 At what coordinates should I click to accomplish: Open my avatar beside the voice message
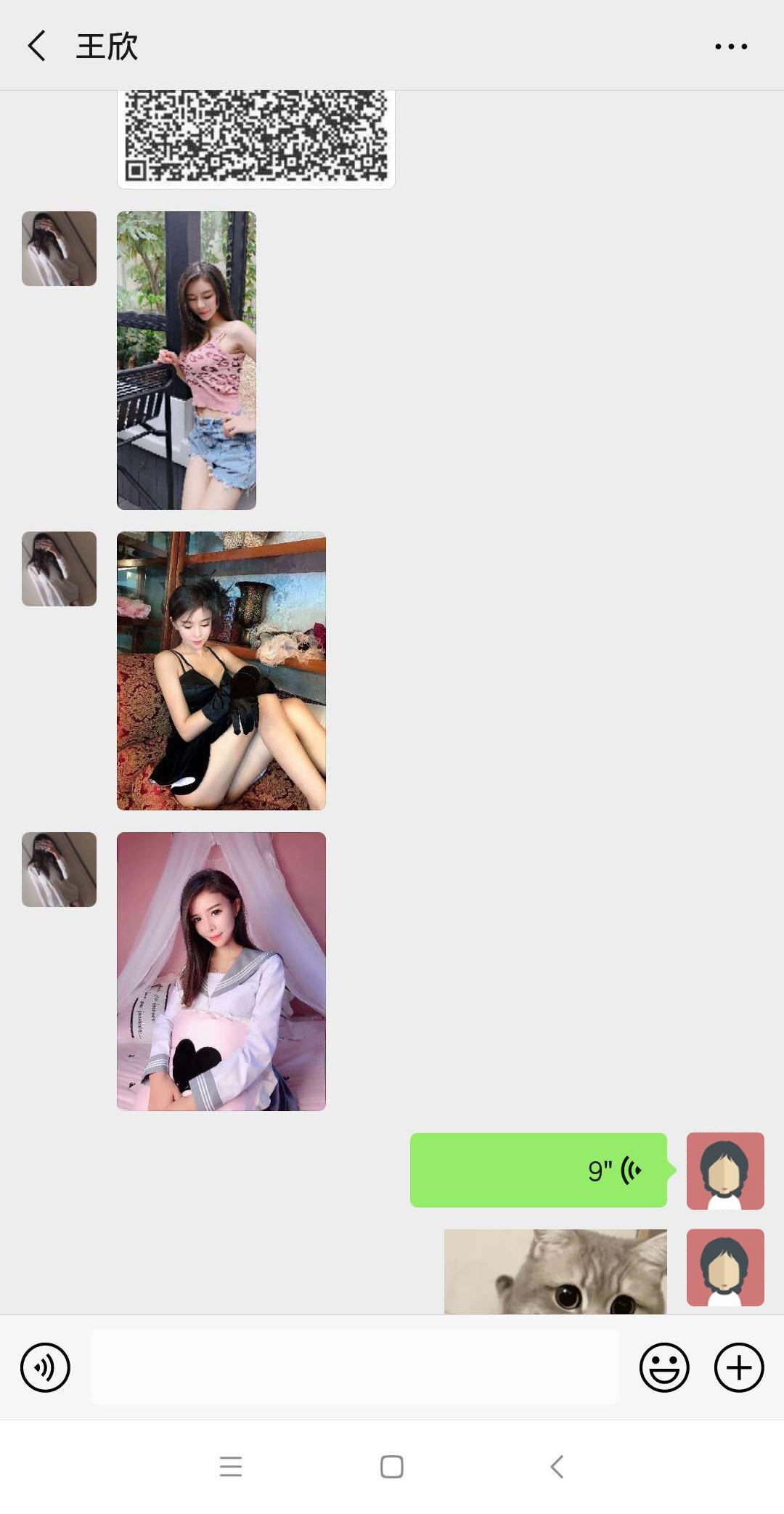coord(725,1171)
